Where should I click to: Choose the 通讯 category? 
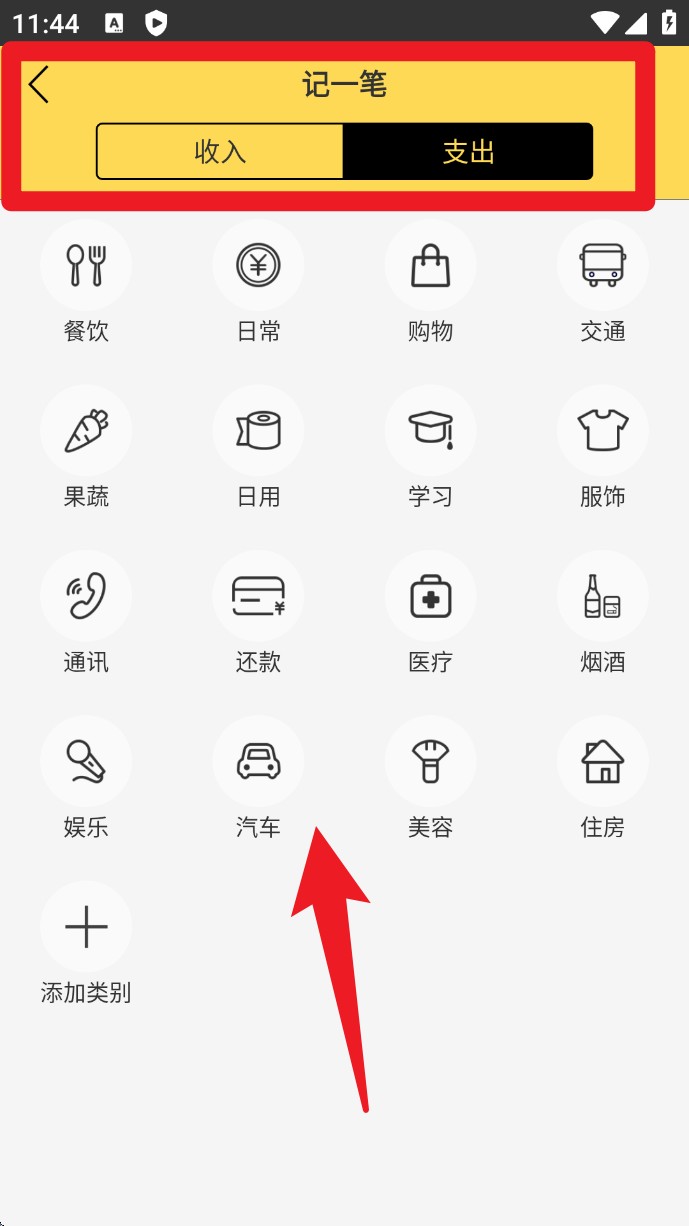click(86, 596)
